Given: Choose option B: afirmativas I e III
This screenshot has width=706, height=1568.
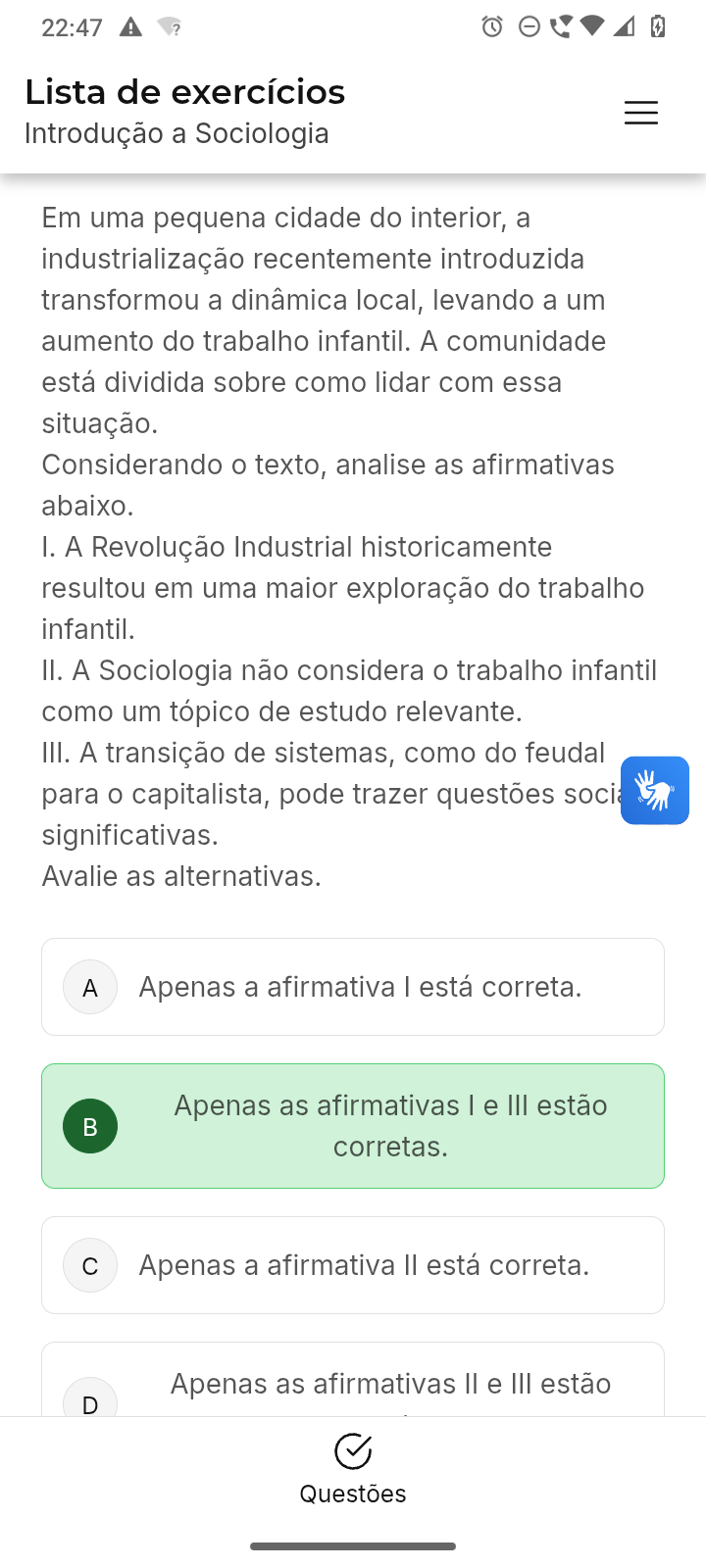Looking at the screenshot, I should (x=353, y=1126).
